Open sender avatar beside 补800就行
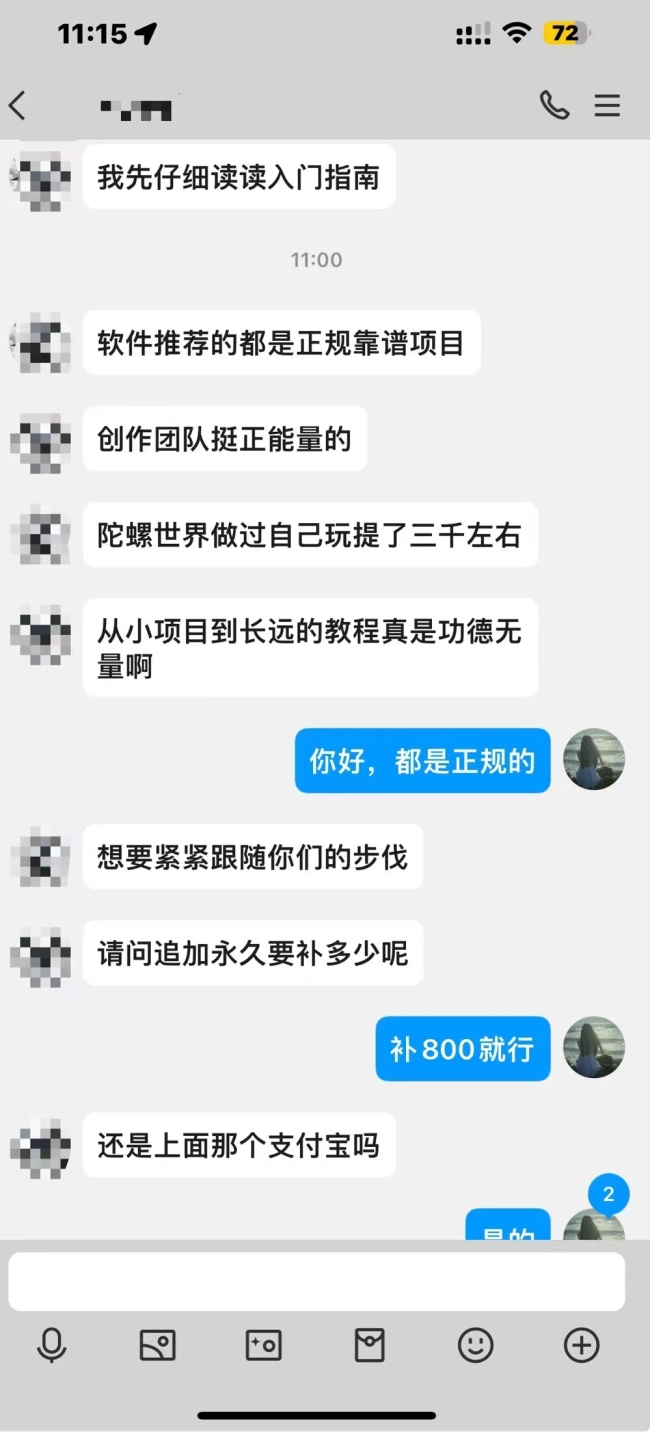The height and width of the screenshot is (1432, 650). pyautogui.click(x=594, y=1048)
